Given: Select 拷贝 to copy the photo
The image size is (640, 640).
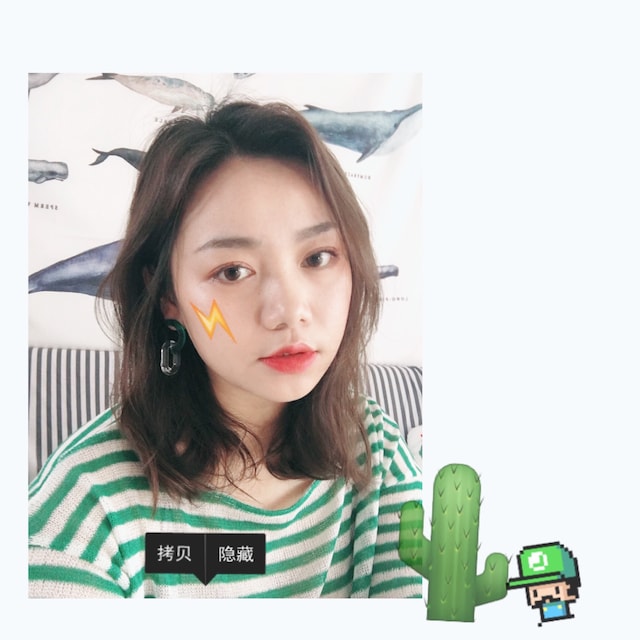Looking at the screenshot, I should tap(175, 553).
